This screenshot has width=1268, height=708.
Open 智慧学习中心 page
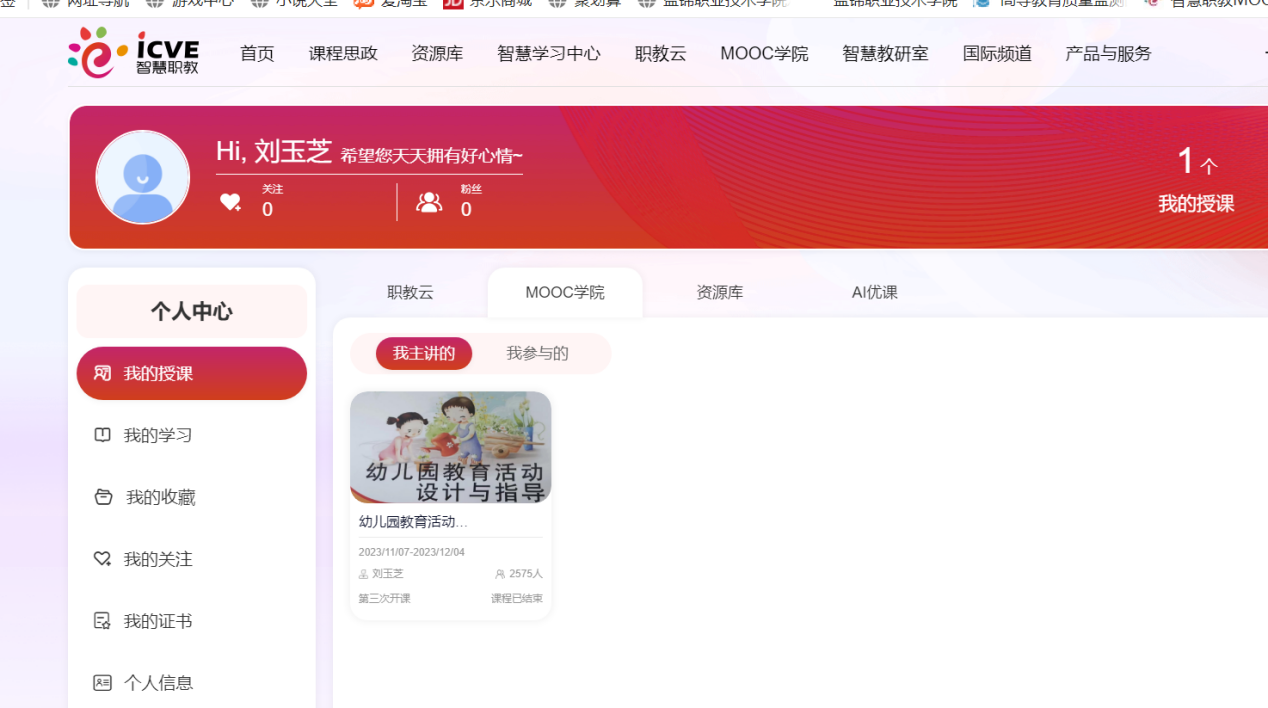click(x=548, y=54)
